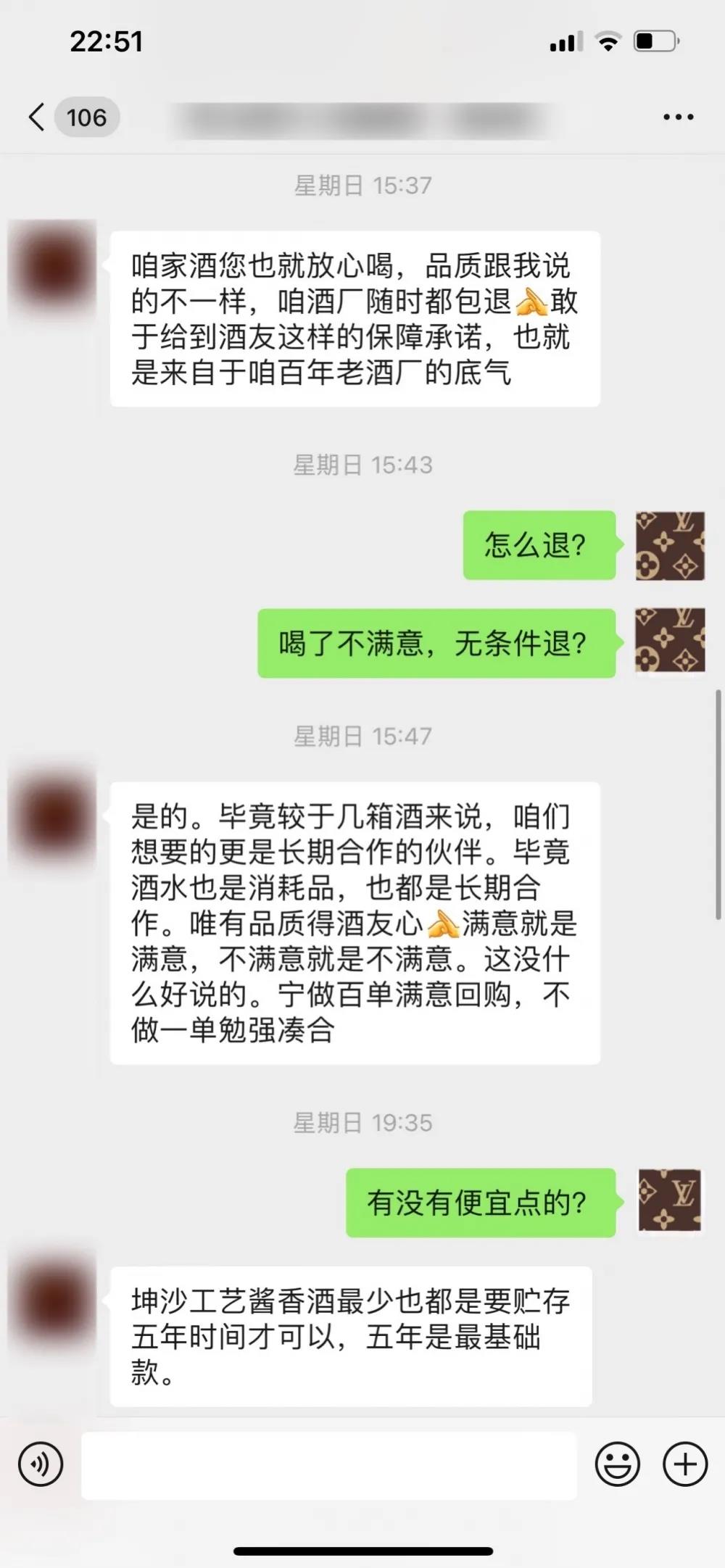Screen dimensions: 725x1568
Task: Open contact avatar beside 咱家酒您也就放心喝 message
Action: pyautogui.click(x=52, y=267)
